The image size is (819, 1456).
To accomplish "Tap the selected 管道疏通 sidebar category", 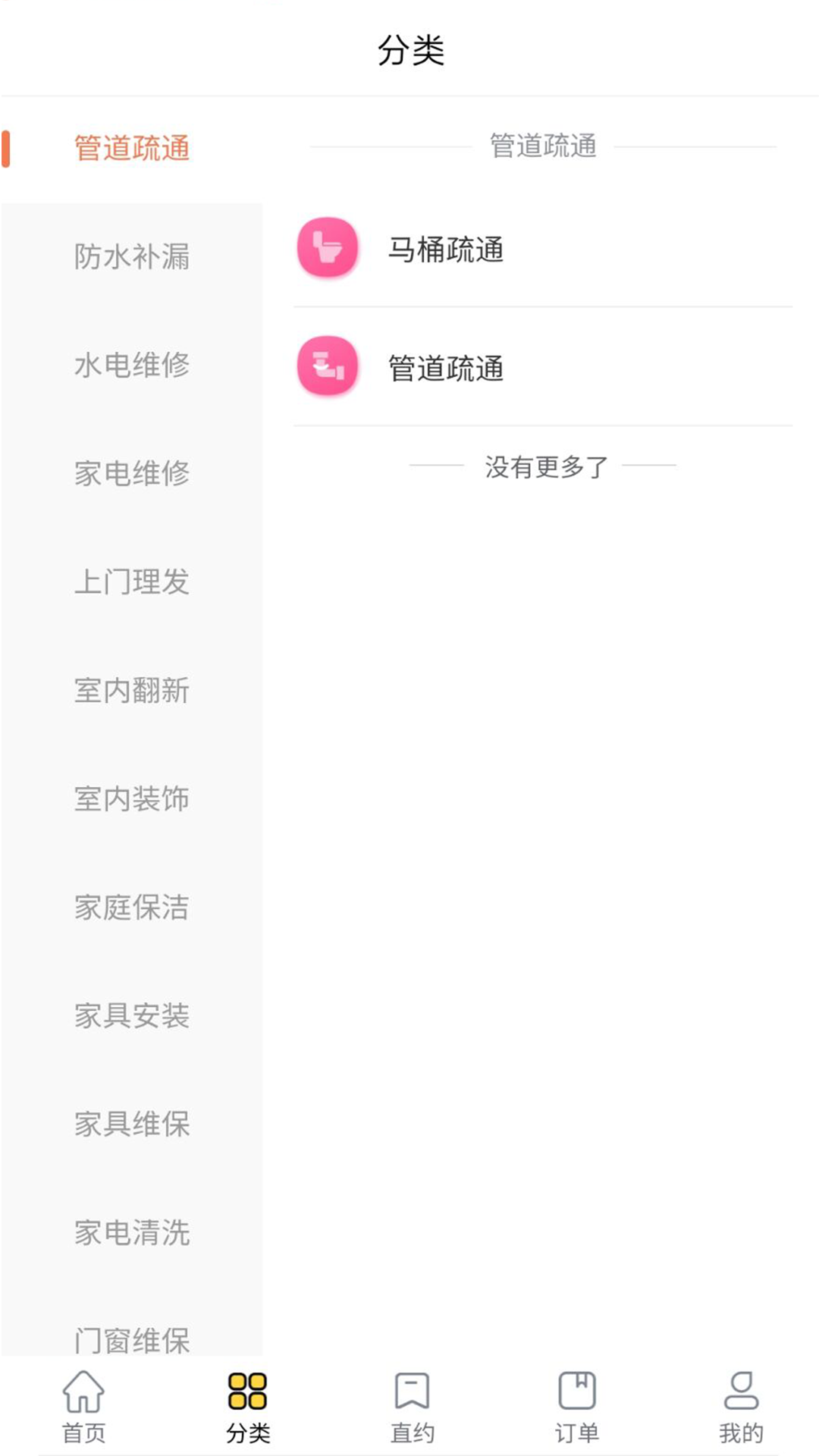I will [131, 148].
